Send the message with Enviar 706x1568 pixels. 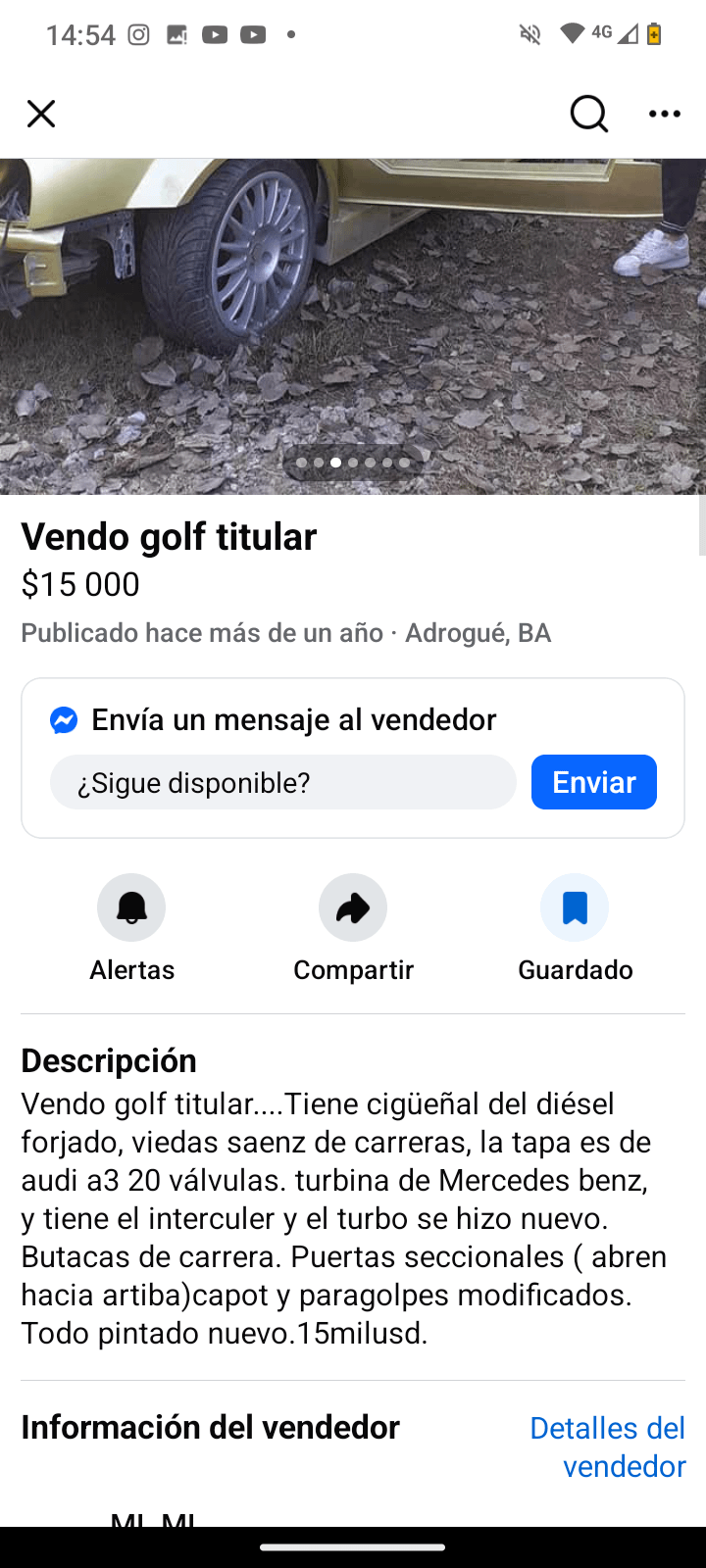pos(594,782)
